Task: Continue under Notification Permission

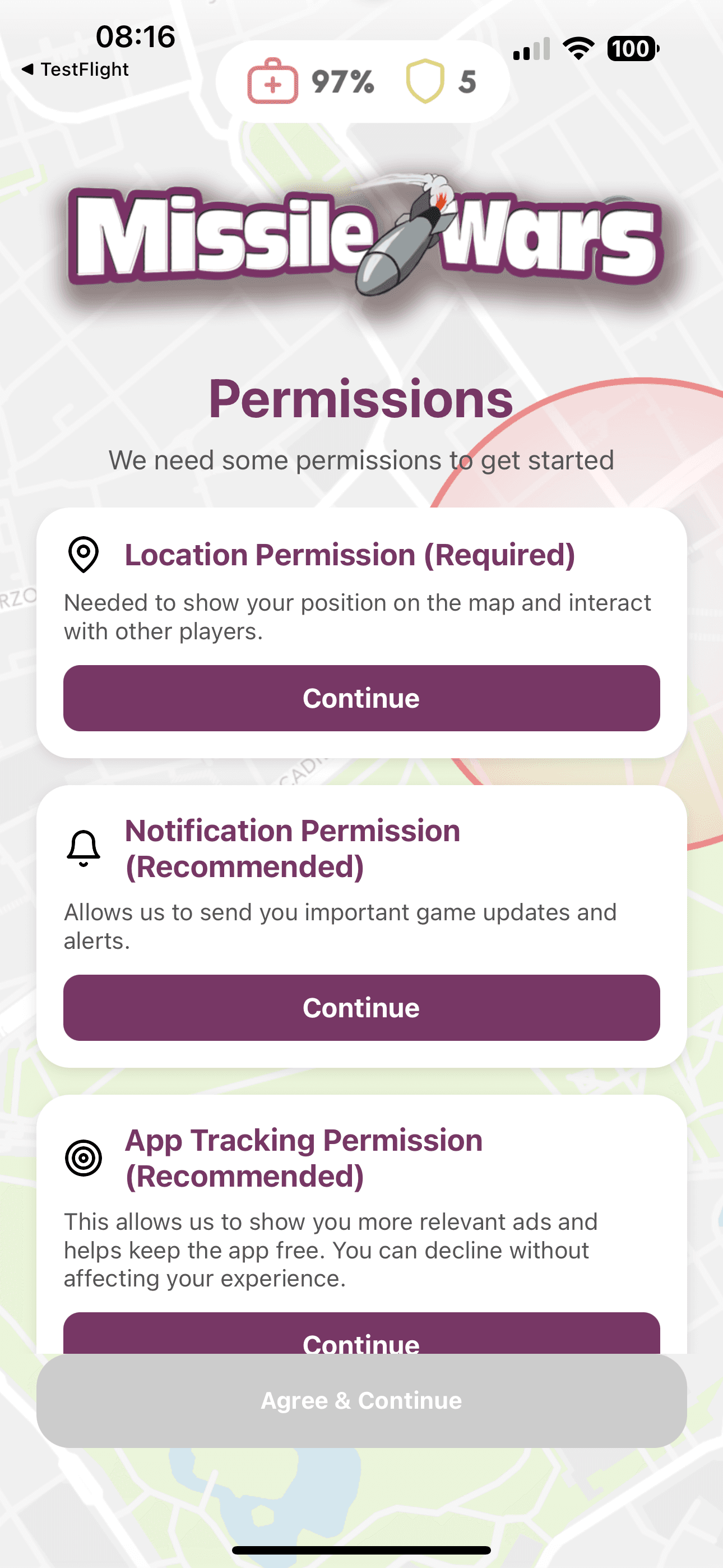Action: pos(361,1007)
